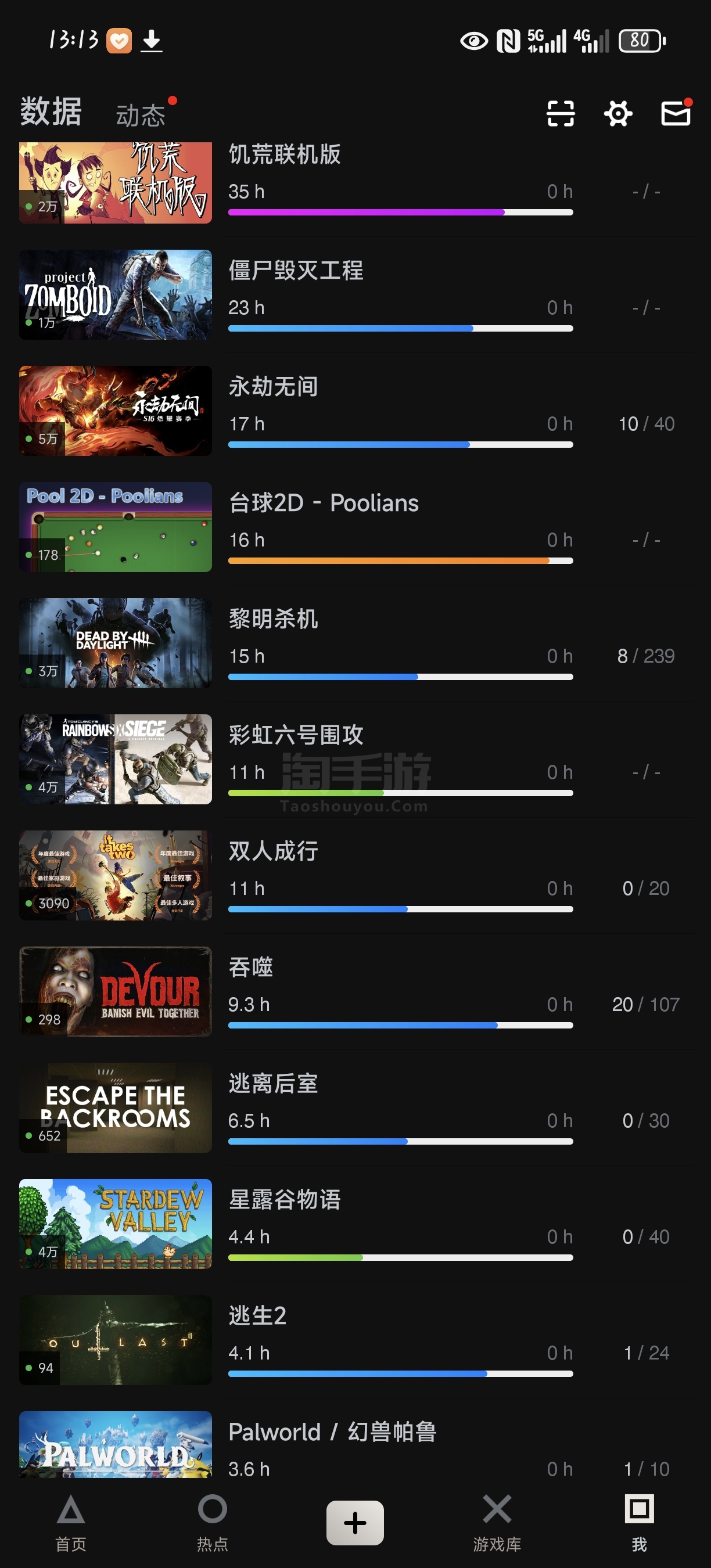Open the scan icon
711x1568 pixels.
(560, 113)
